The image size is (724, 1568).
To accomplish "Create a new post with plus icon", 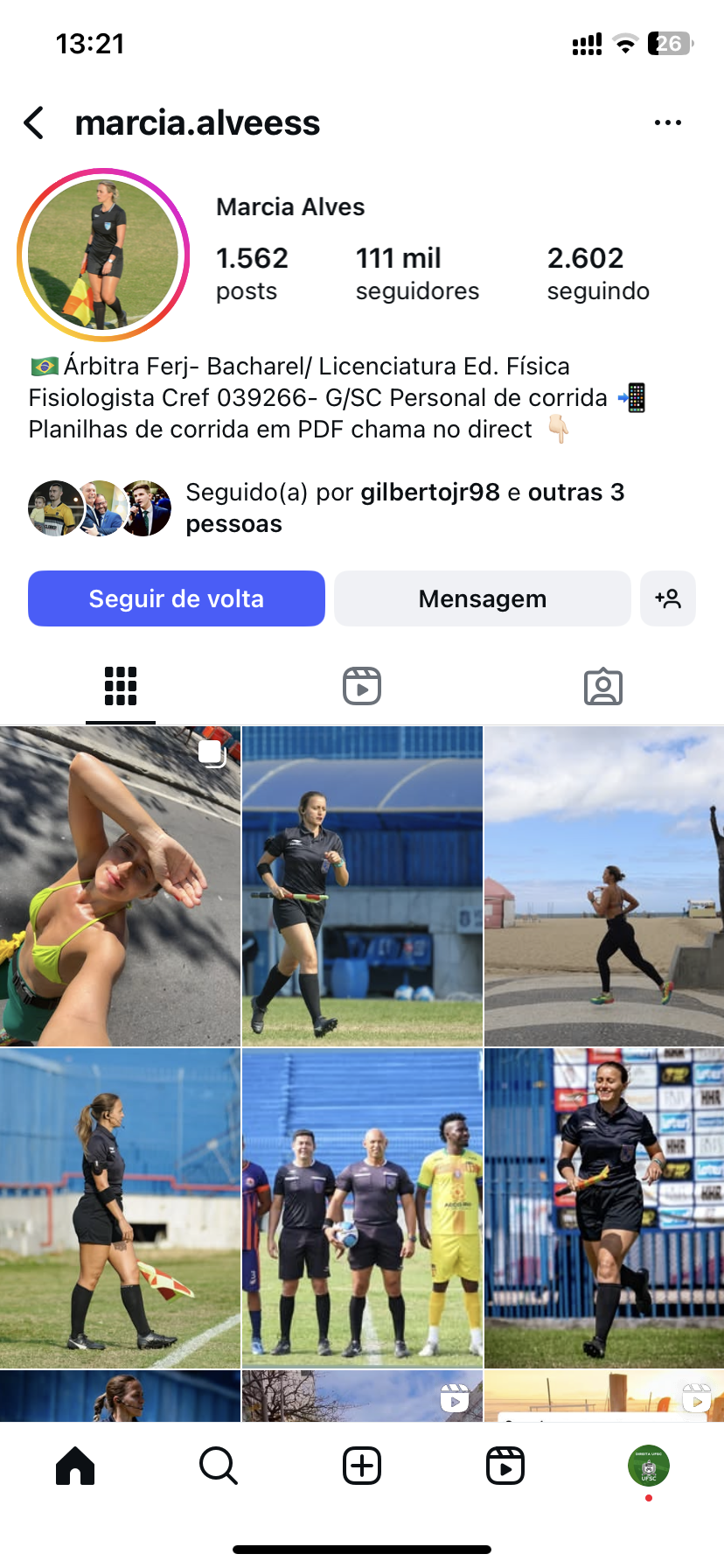I will click(x=362, y=1465).
